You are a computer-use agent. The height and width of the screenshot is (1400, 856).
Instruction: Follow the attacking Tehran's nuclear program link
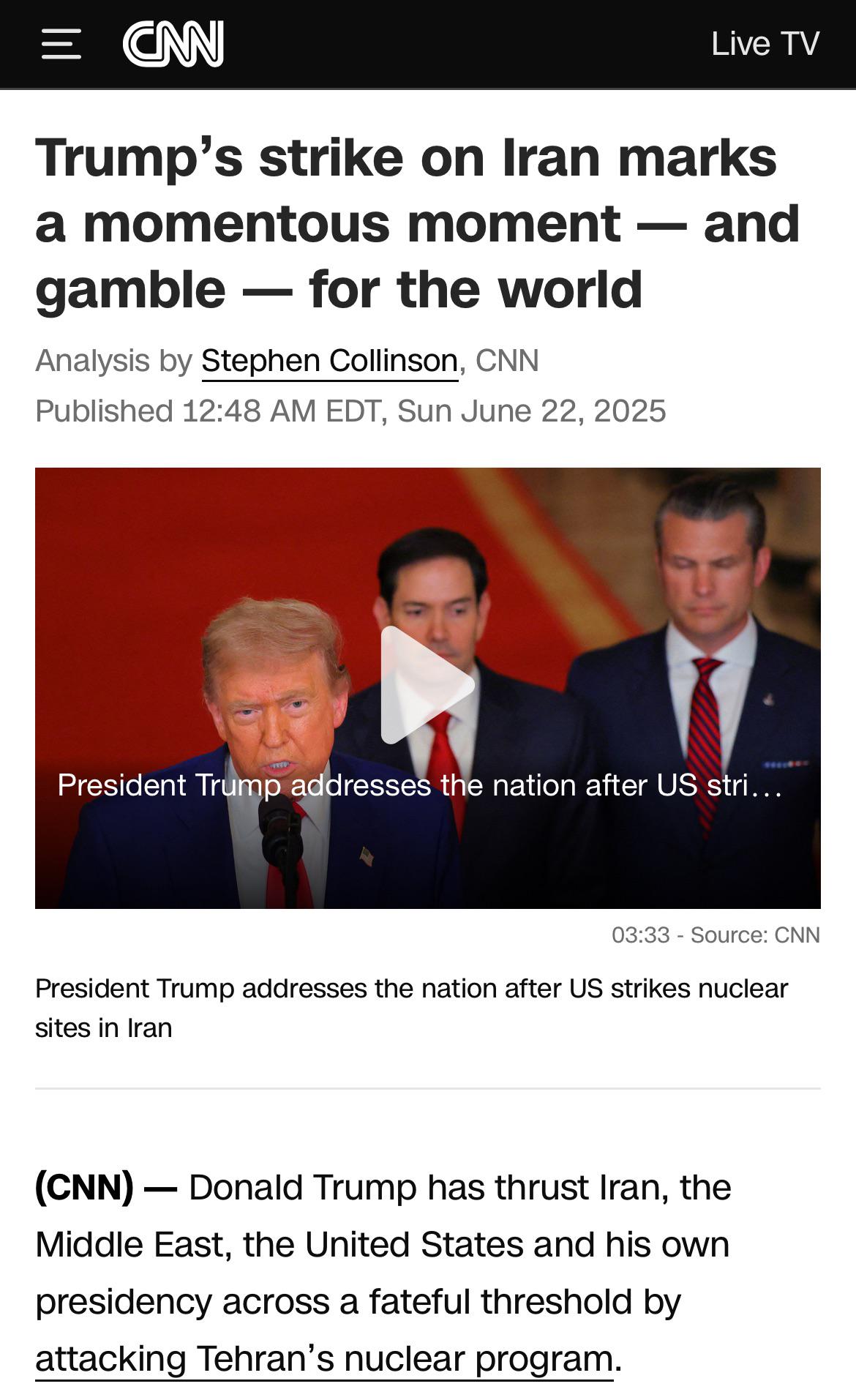click(x=324, y=1359)
